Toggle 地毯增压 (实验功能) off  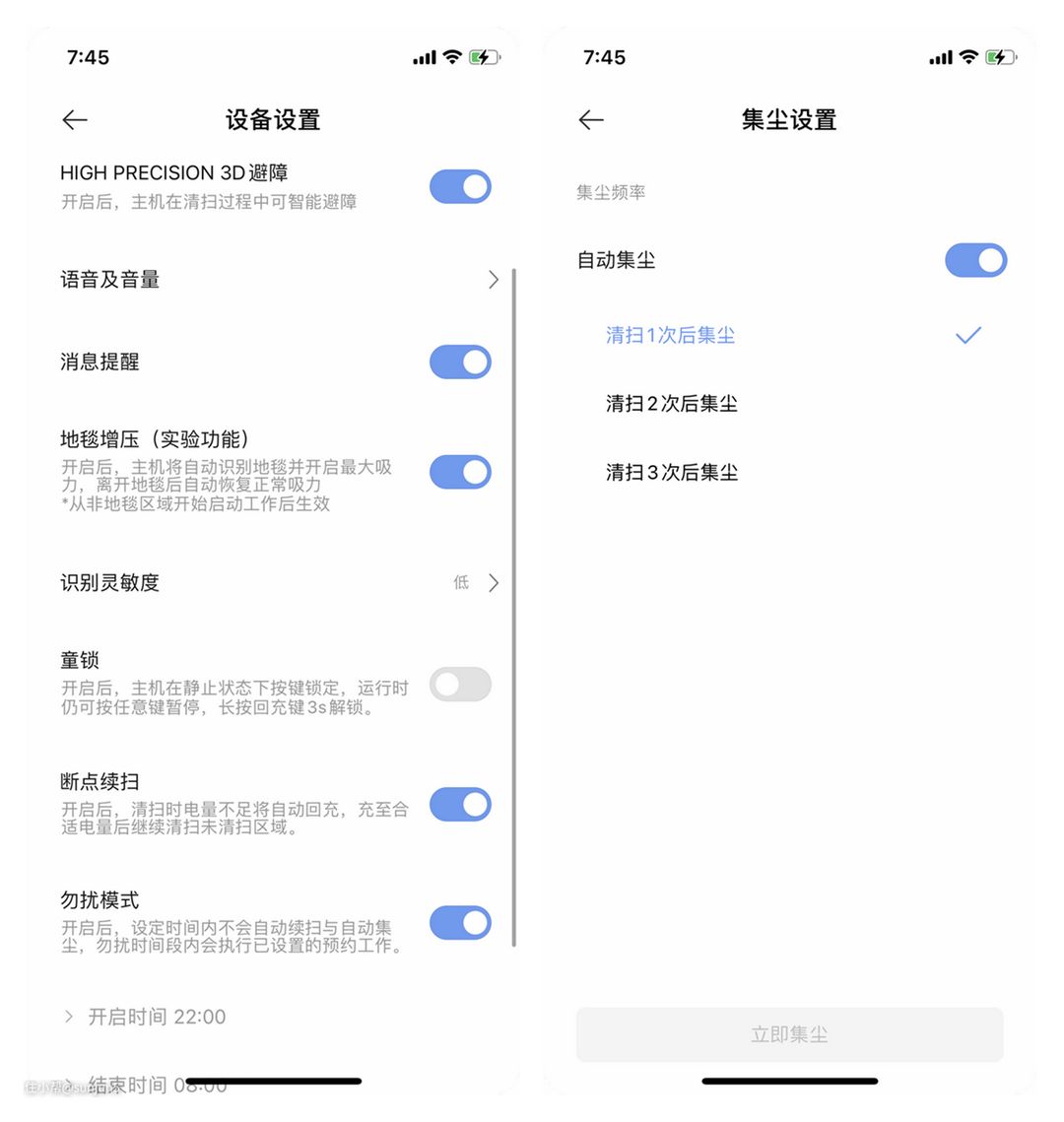point(460,473)
